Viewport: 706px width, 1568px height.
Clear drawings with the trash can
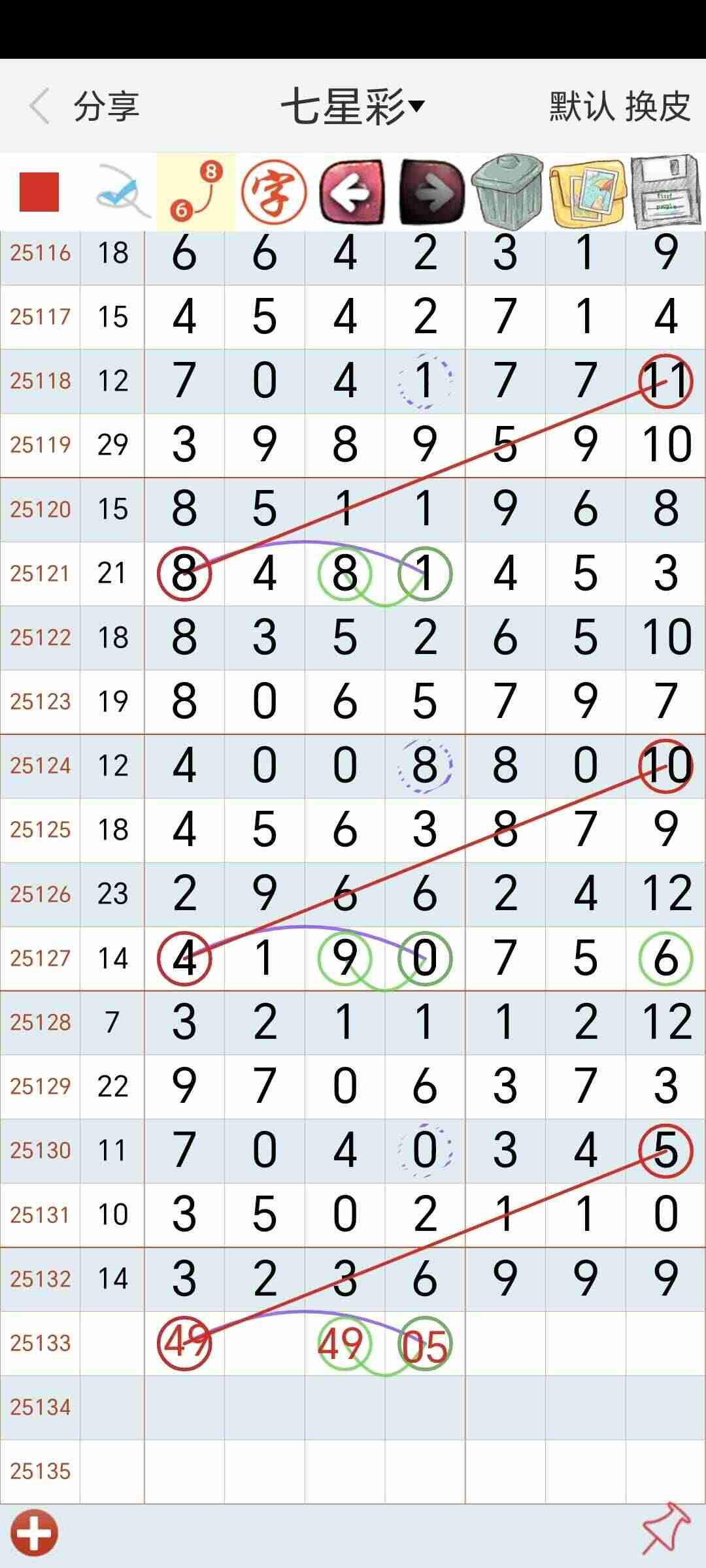pyautogui.click(x=508, y=192)
